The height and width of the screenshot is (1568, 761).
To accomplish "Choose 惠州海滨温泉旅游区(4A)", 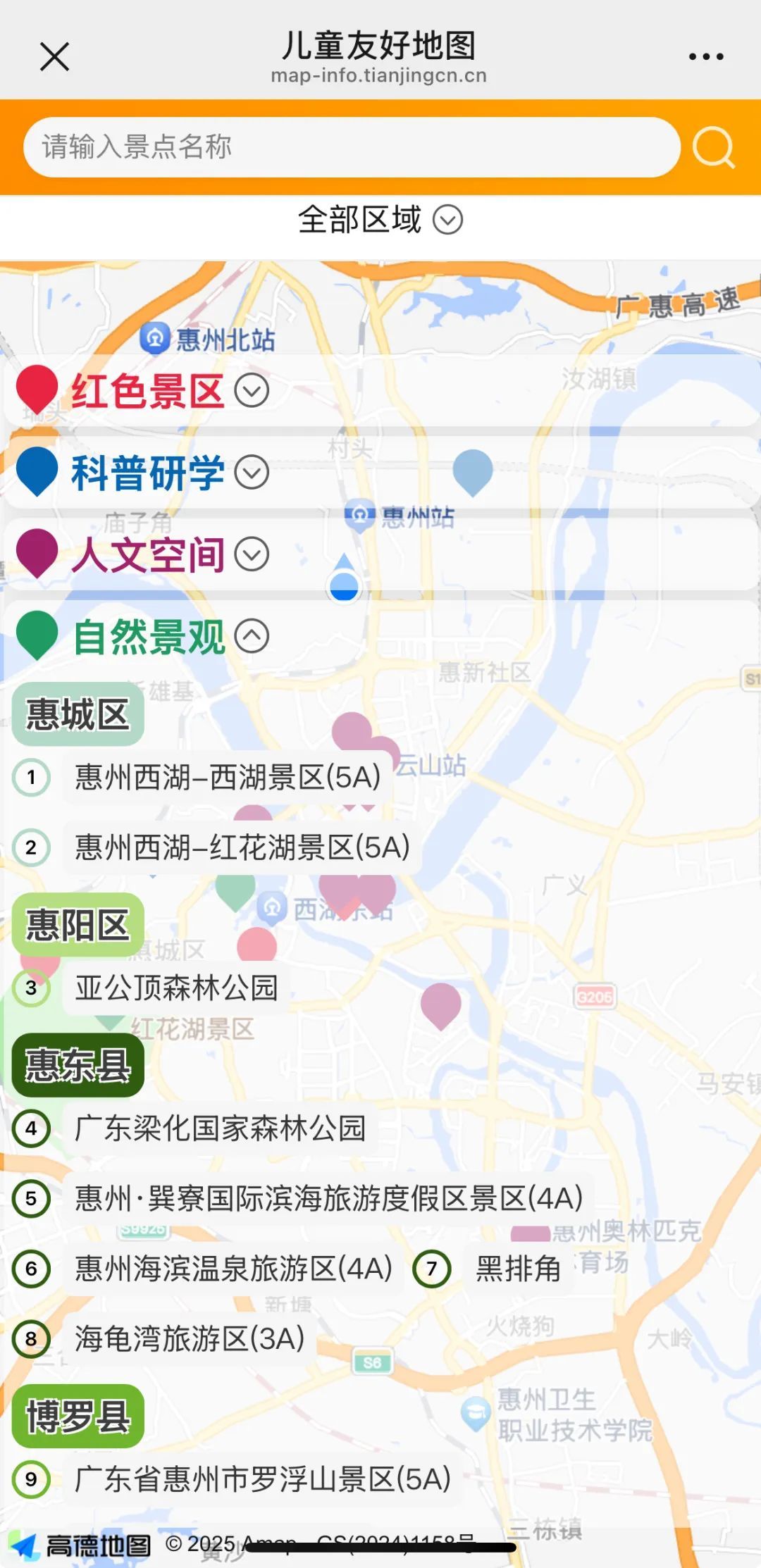I will coord(233,1269).
